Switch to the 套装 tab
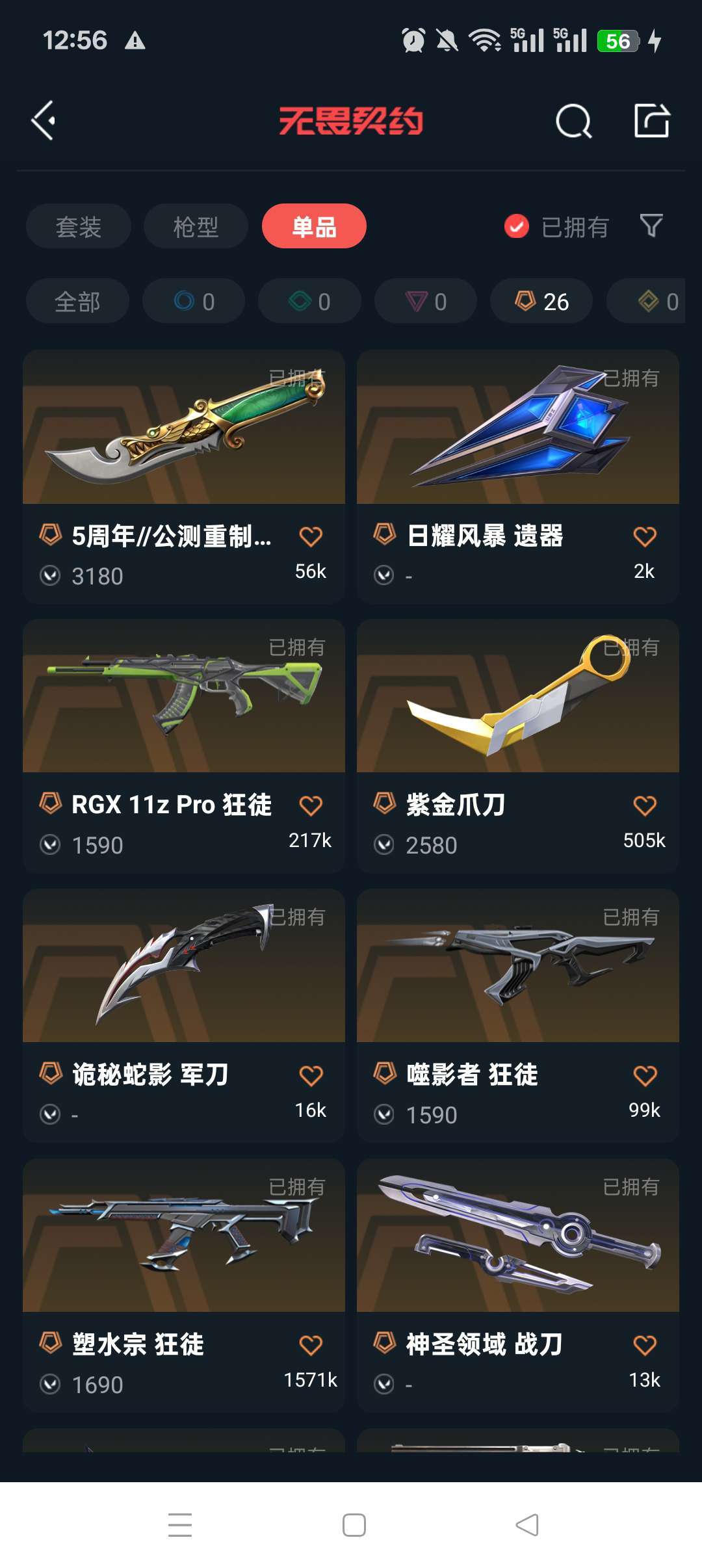This screenshot has width=702, height=1568. [x=79, y=226]
